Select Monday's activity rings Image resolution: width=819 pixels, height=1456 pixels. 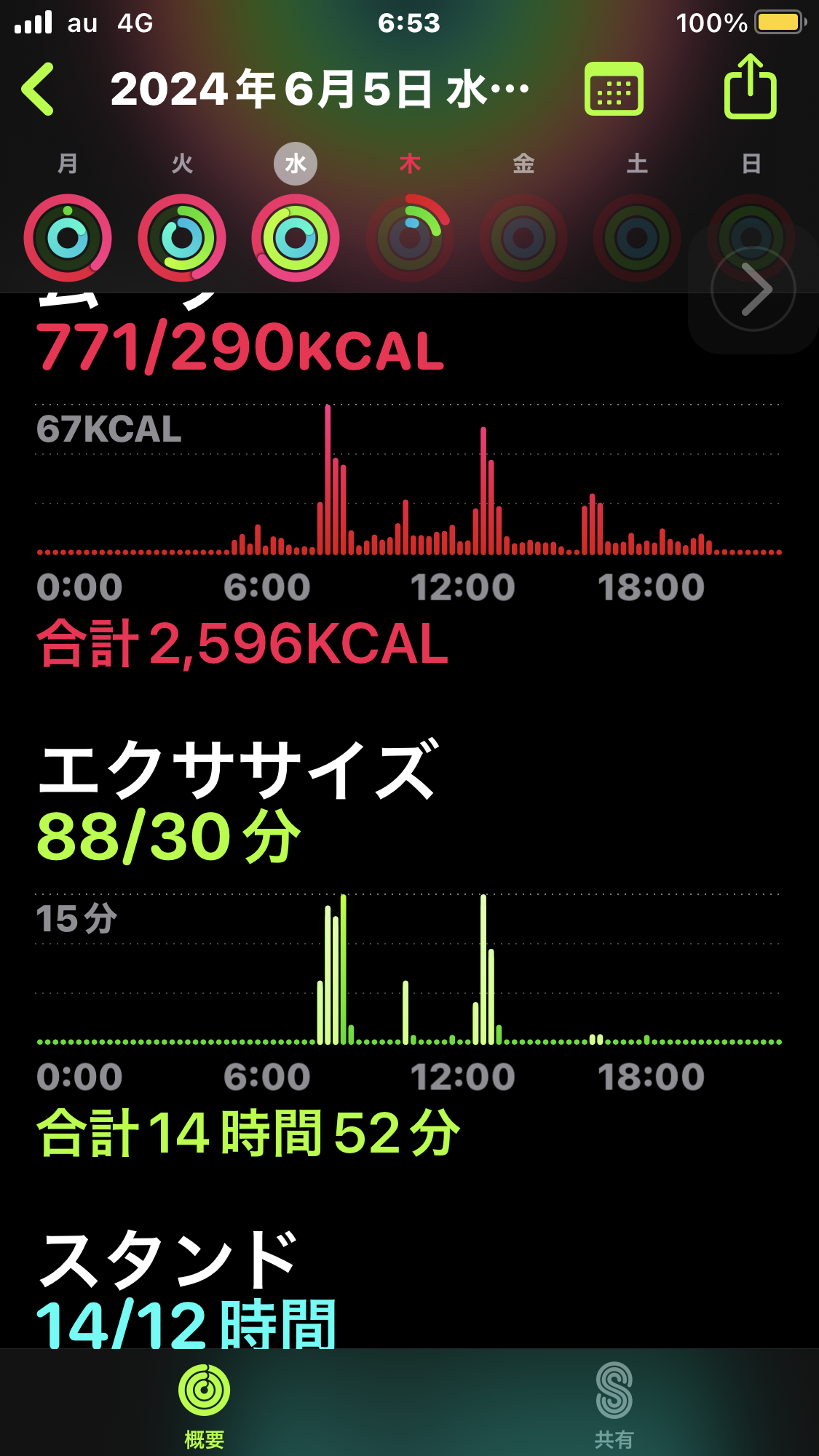(68, 238)
